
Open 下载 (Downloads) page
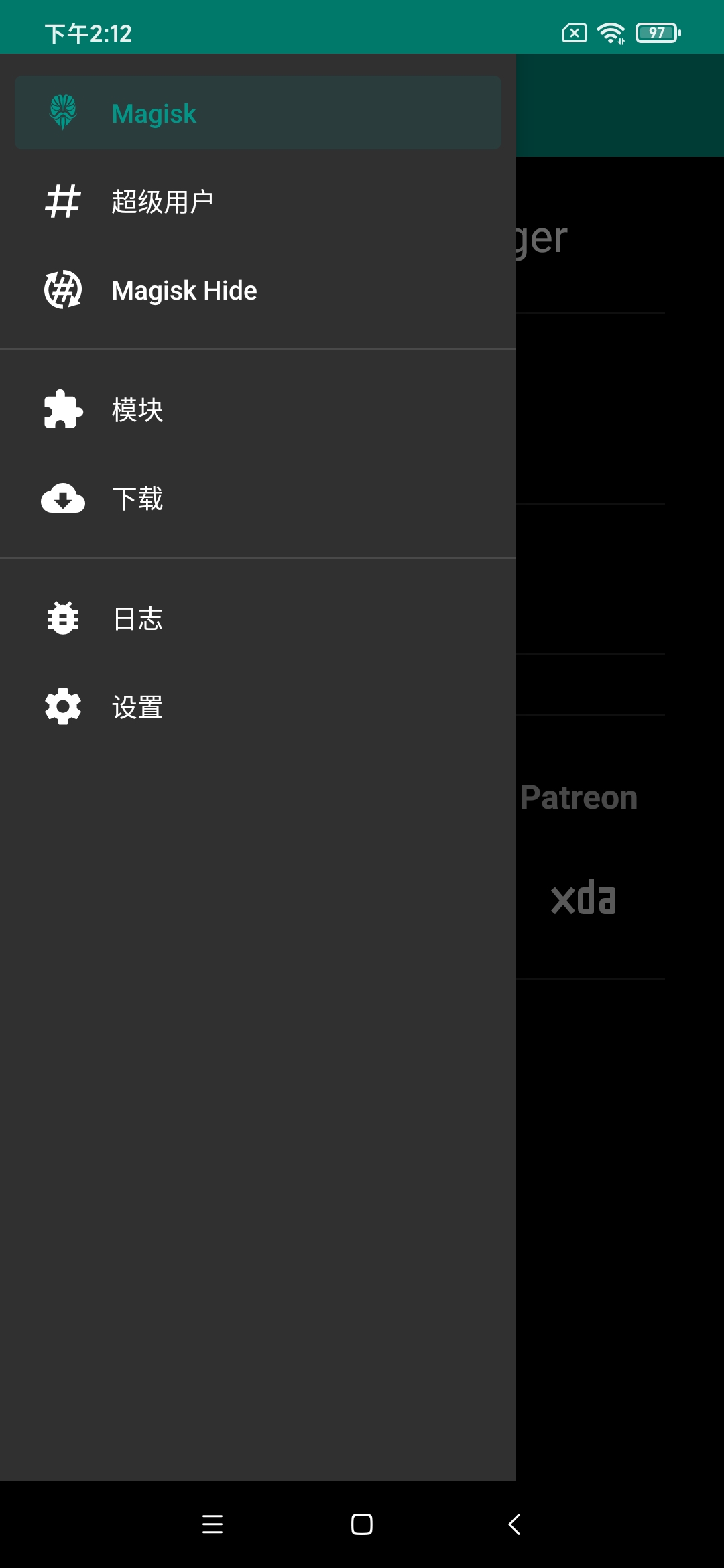pos(257,498)
